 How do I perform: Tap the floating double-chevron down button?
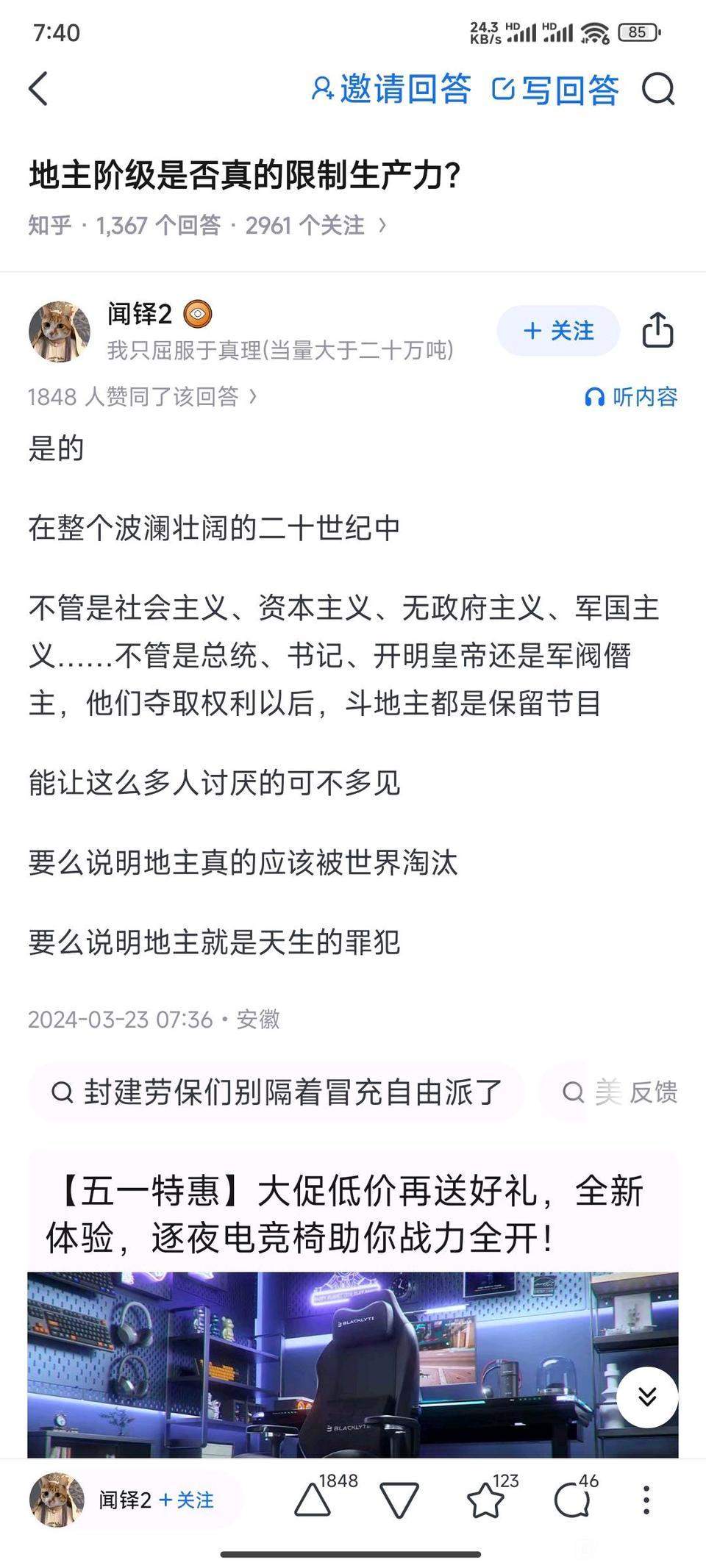pos(647,1397)
